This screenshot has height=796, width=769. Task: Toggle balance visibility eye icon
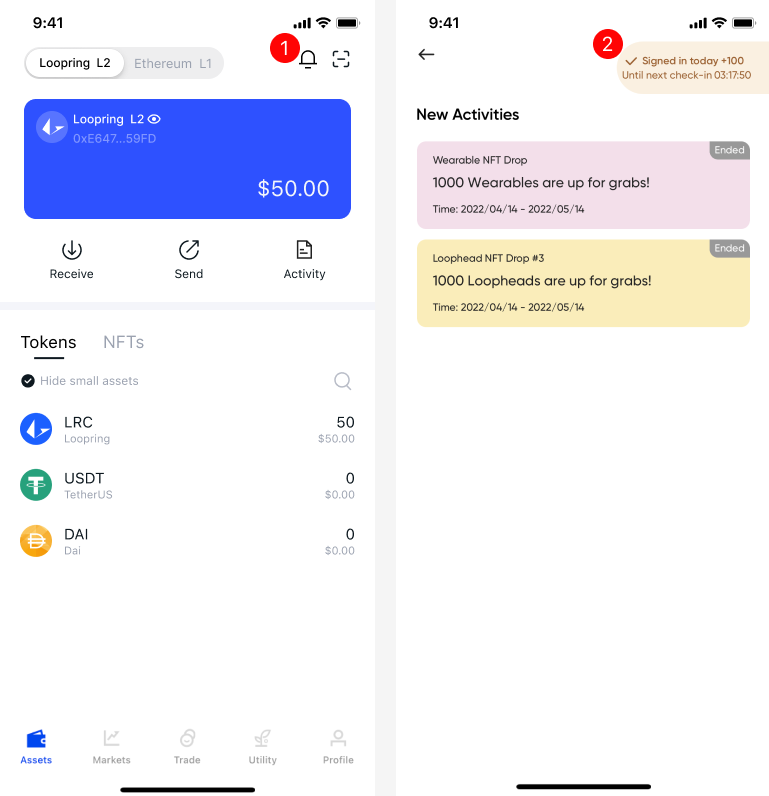(154, 119)
